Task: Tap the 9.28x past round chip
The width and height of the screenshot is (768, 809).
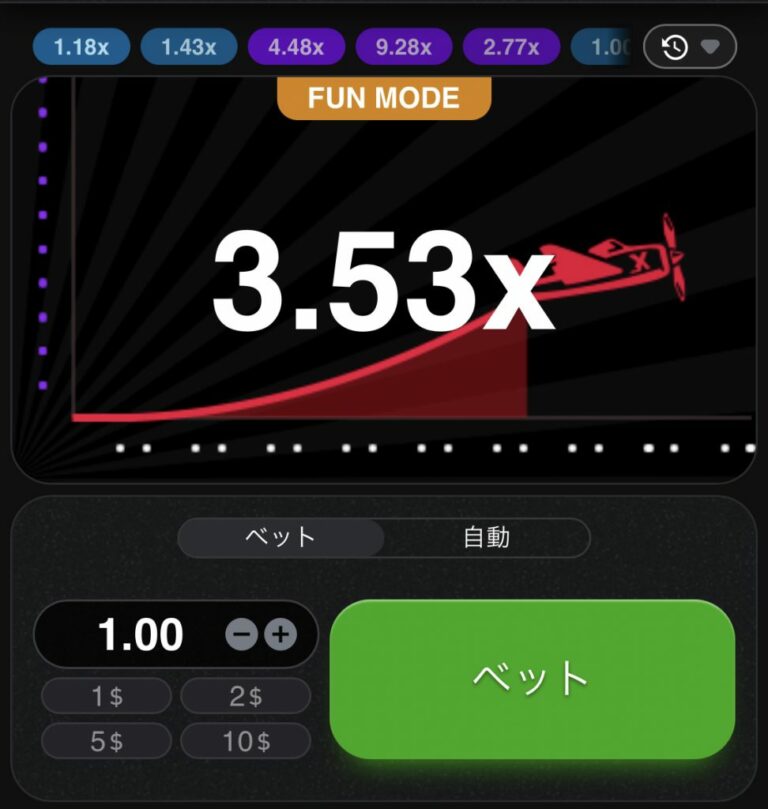Action: 404,47
